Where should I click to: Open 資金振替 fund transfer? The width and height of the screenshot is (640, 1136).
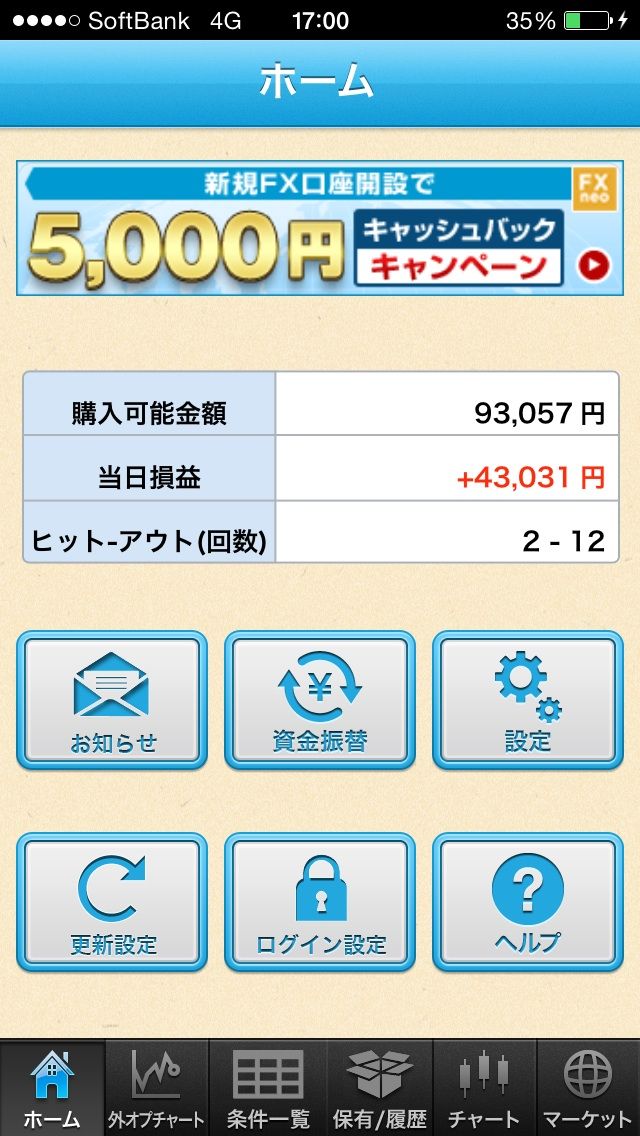320,700
